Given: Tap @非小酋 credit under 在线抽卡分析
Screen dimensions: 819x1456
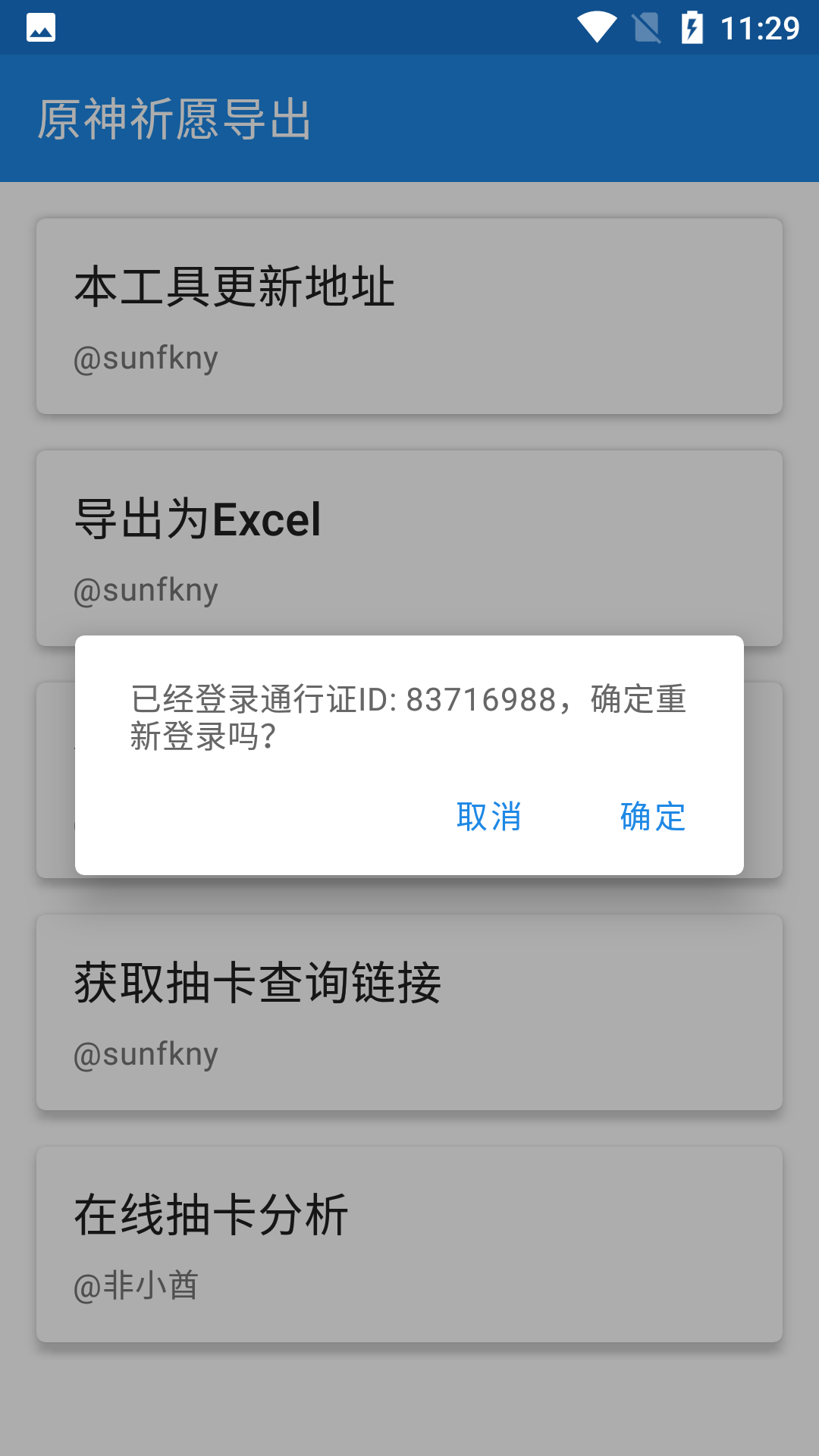Looking at the screenshot, I should tap(135, 1283).
